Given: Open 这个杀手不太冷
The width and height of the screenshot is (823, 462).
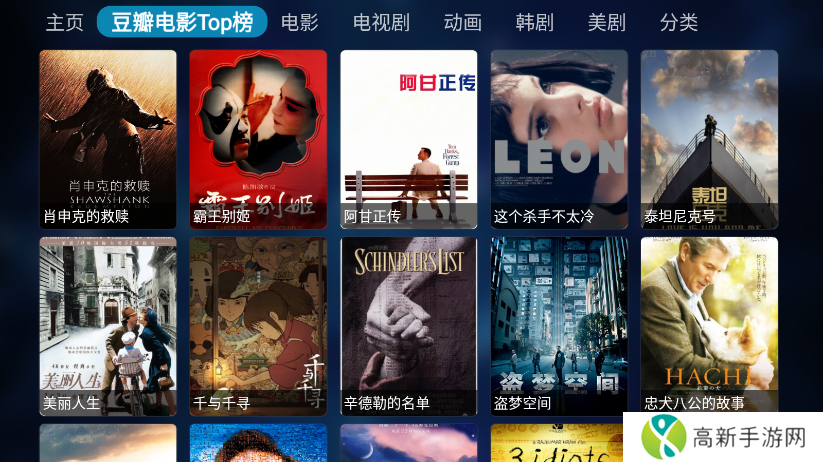Looking at the screenshot, I should (559, 139).
